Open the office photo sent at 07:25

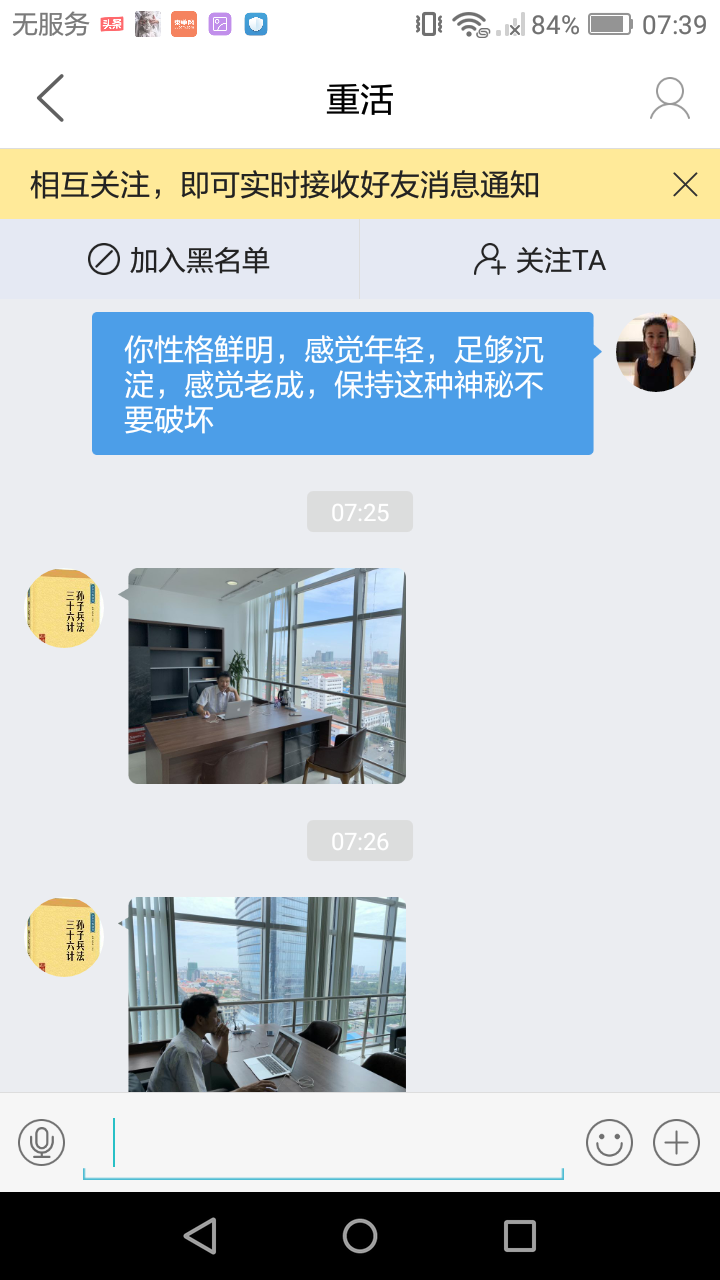click(x=267, y=676)
